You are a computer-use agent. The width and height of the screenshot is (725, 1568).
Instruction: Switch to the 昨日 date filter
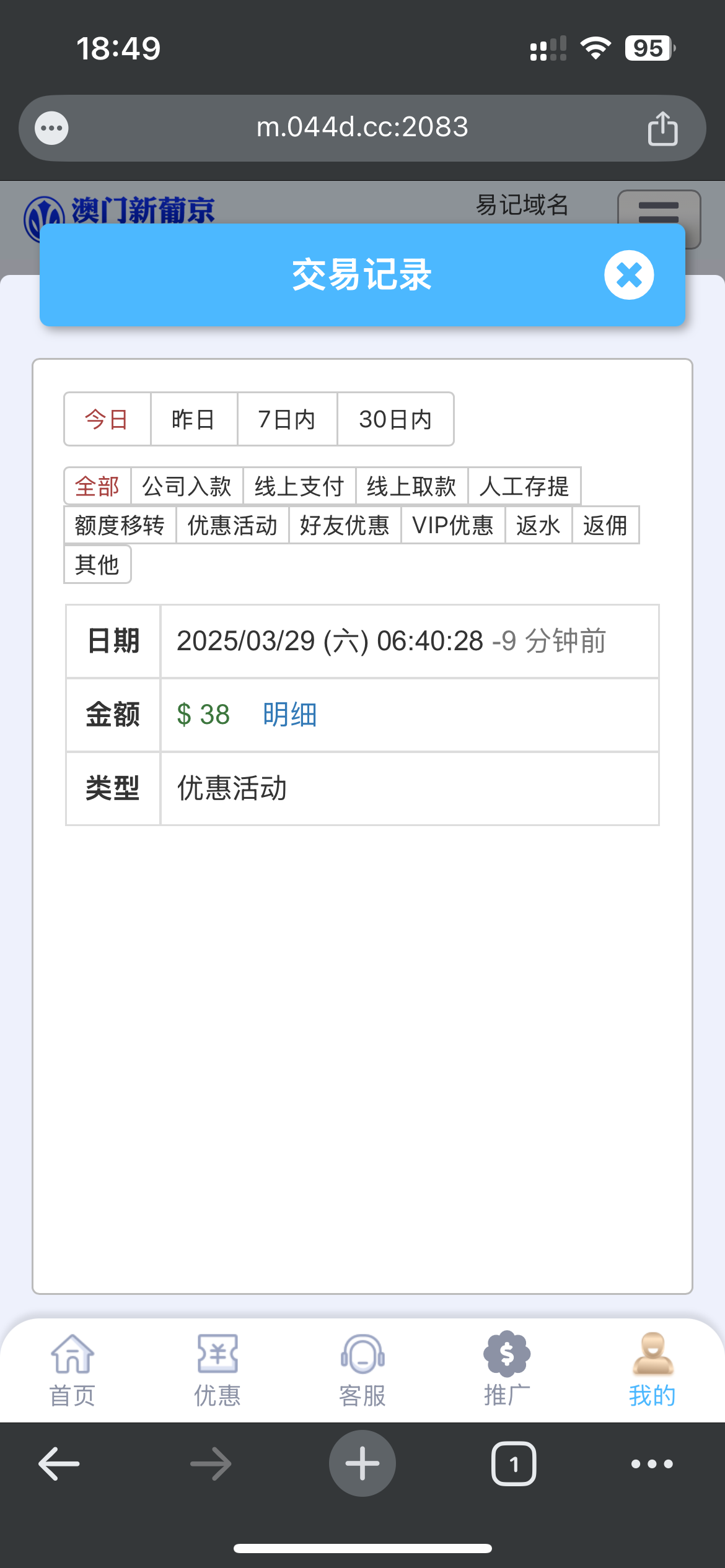coord(193,419)
